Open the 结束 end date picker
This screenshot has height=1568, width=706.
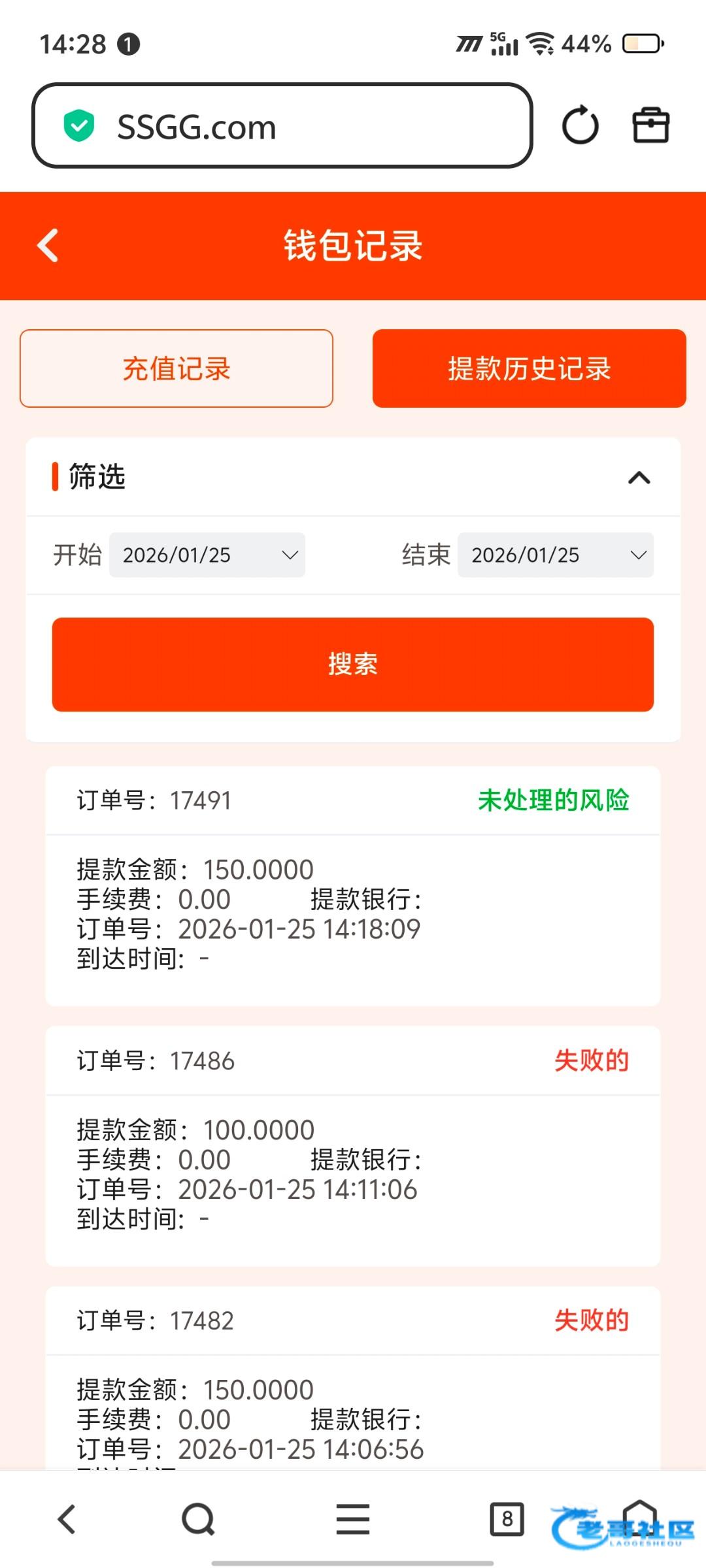click(555, 555)
